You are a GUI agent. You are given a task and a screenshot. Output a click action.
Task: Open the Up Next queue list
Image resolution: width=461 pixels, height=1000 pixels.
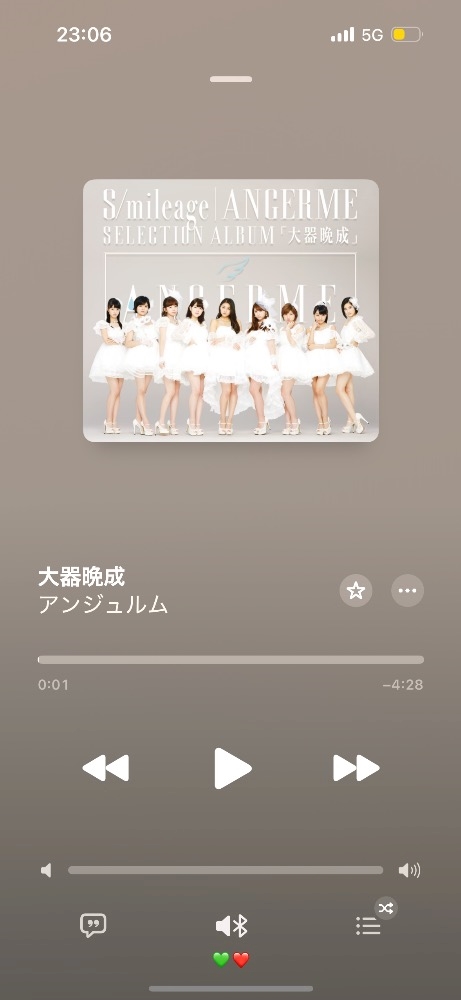tap(369, 926)
